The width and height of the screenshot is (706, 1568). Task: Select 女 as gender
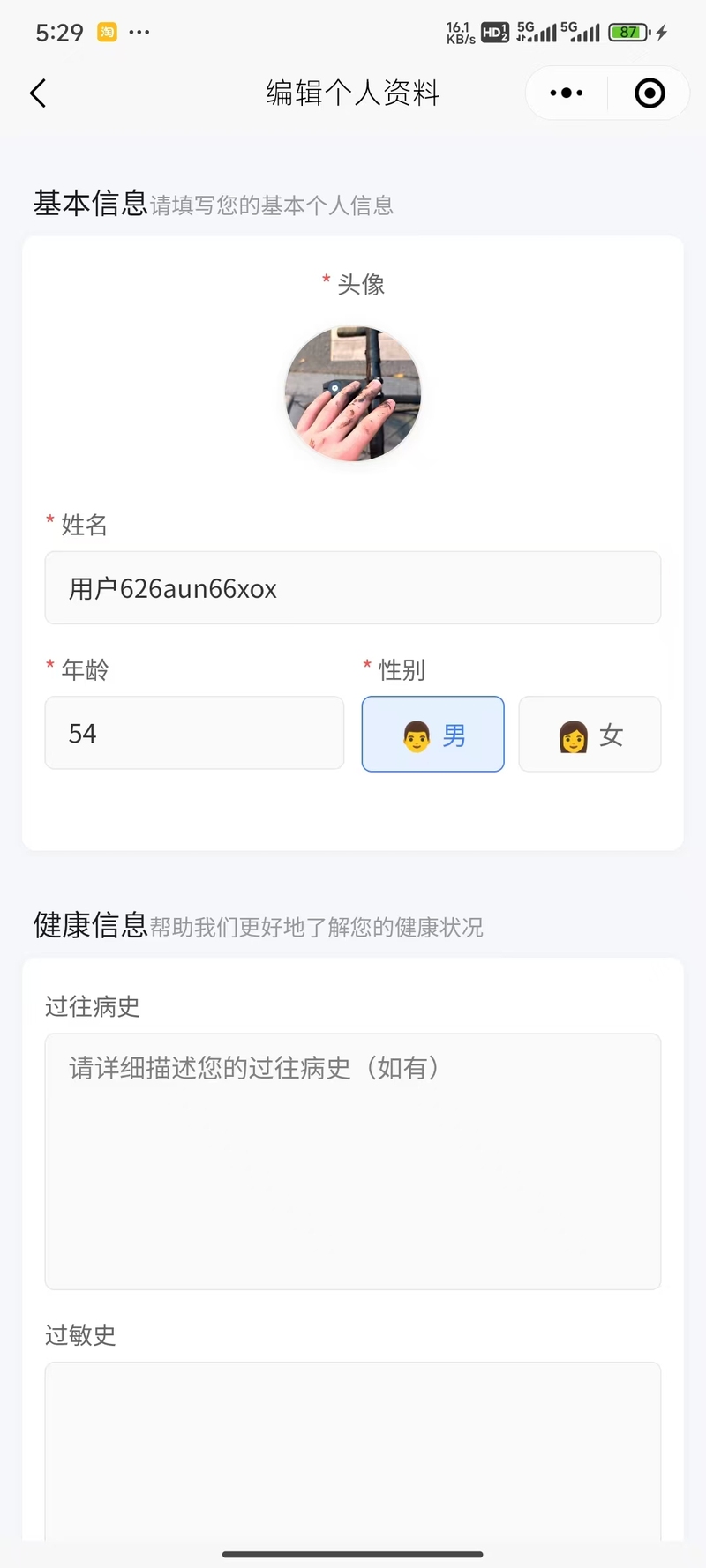(x=590, y=735)
